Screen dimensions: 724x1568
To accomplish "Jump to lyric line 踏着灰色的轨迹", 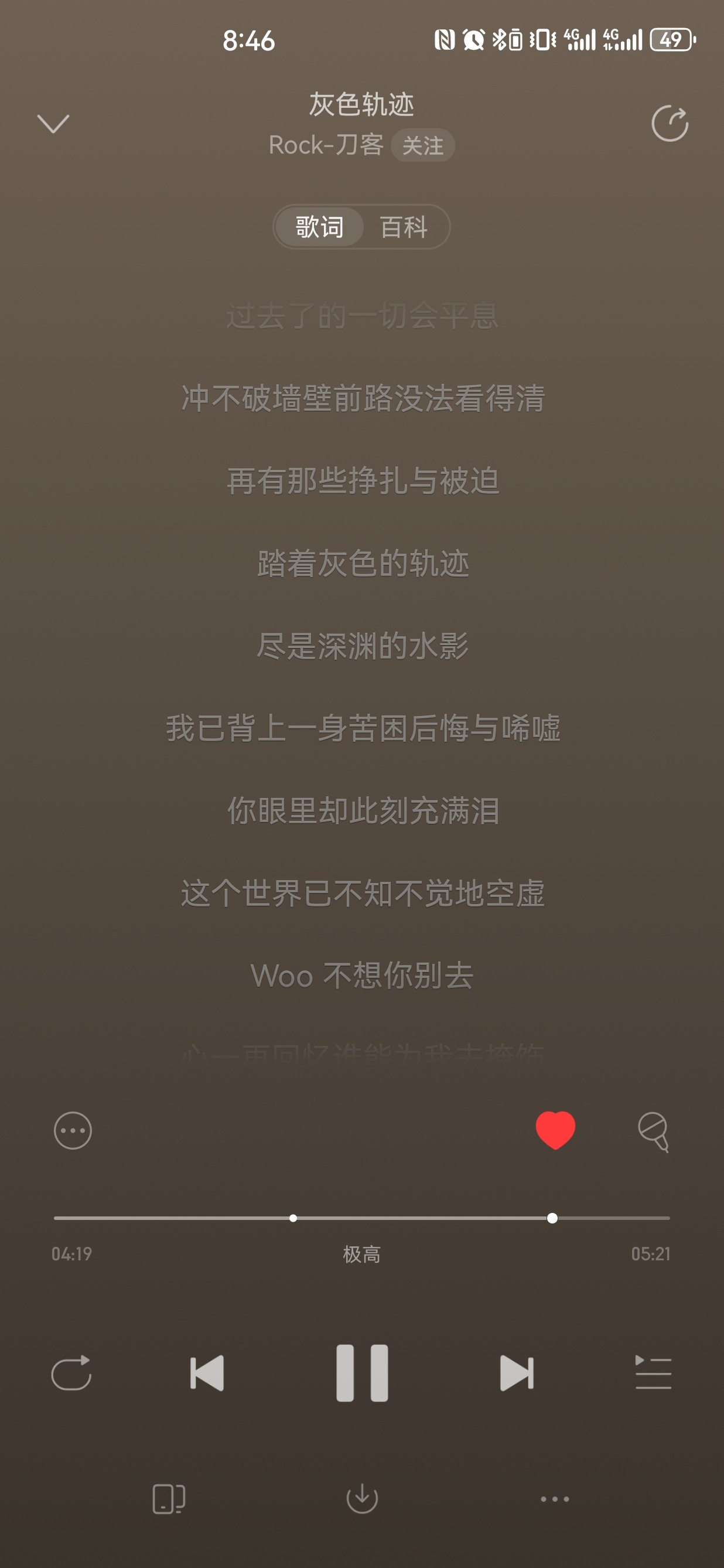I will [363, 563].
